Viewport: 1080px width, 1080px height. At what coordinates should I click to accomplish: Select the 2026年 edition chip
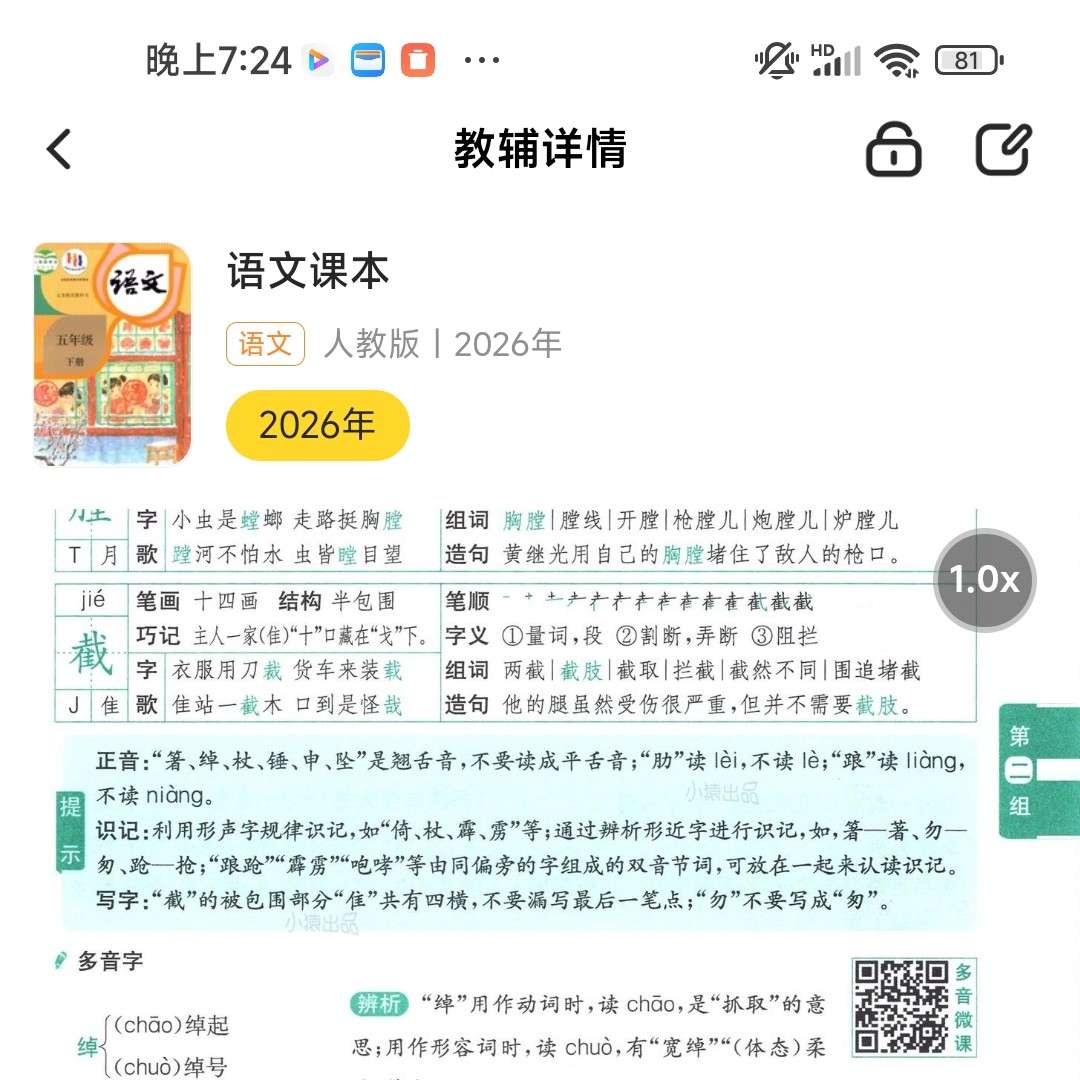point(318,425)
